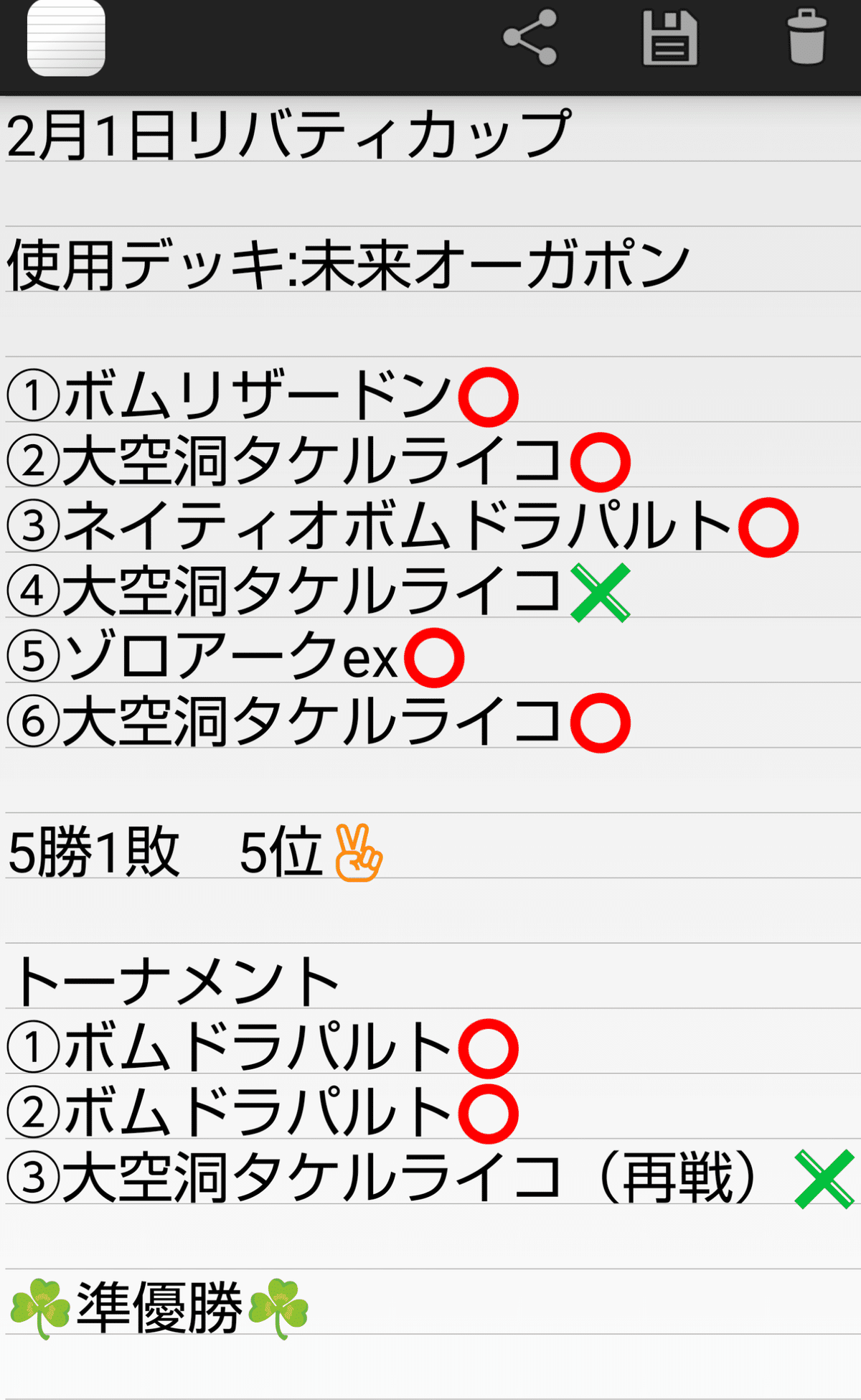Delete this note with the trash icon
861x1400 pixels.
807,37
